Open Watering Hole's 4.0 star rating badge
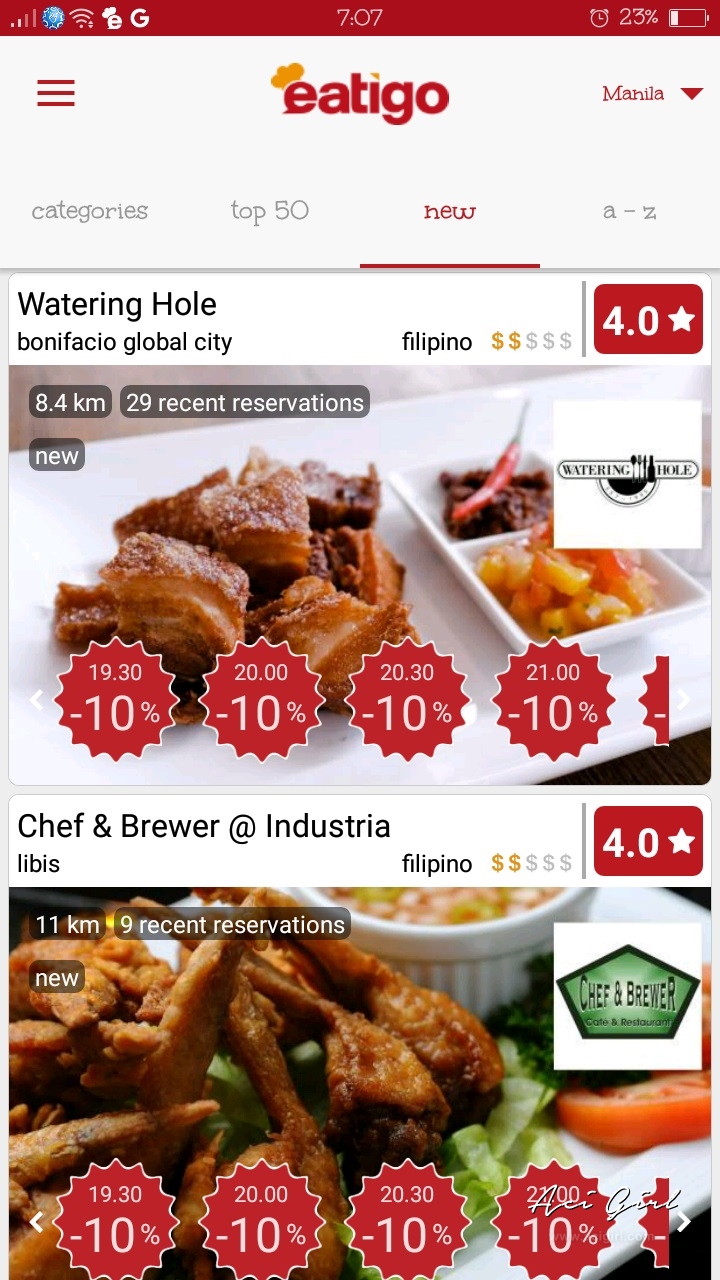Screen dimensions: 720x1280 pos(648,319)
